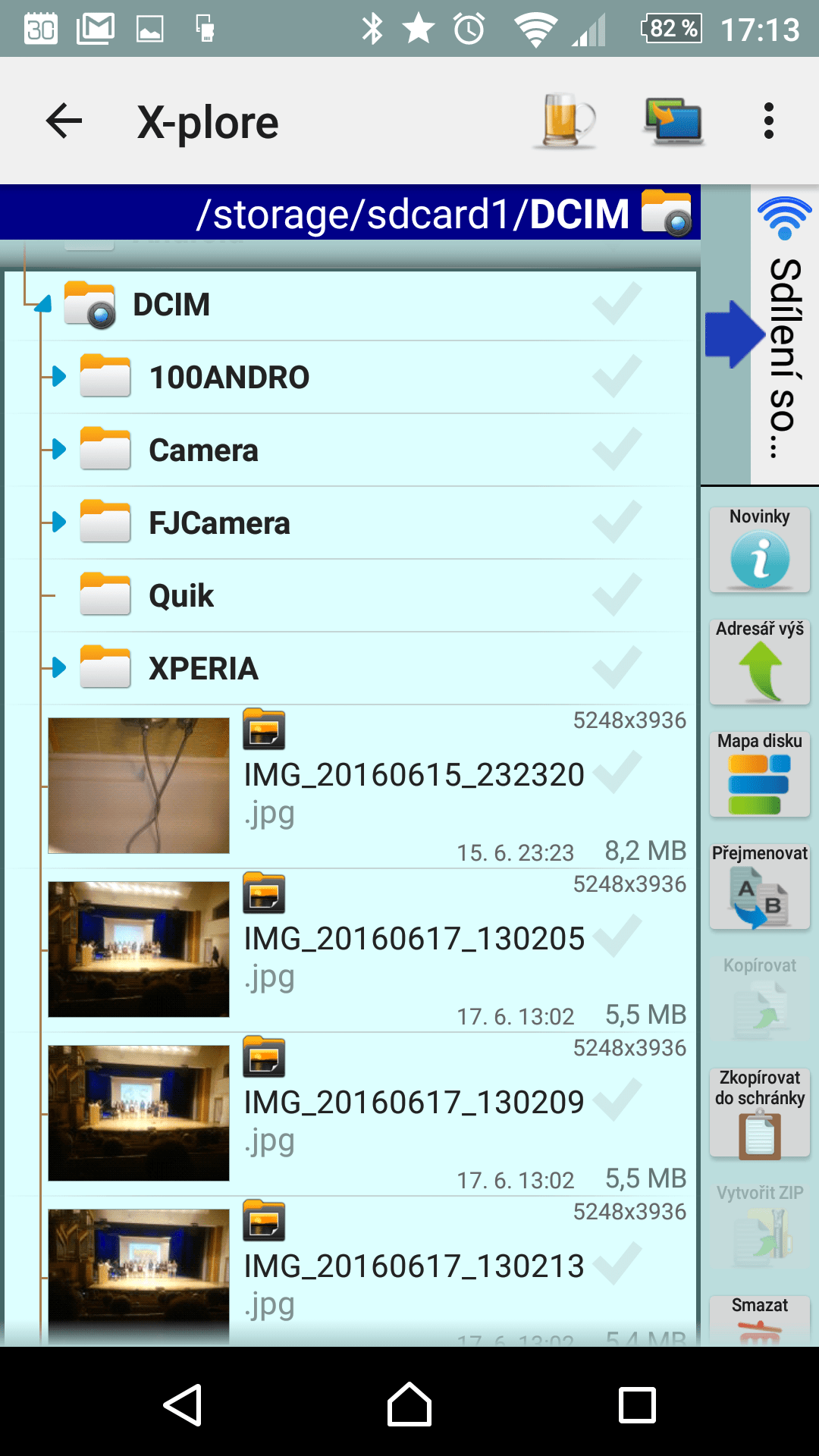Go to the Android home screen
This screenshot has height=1456, width=819.
click(x=409, y=1404)
